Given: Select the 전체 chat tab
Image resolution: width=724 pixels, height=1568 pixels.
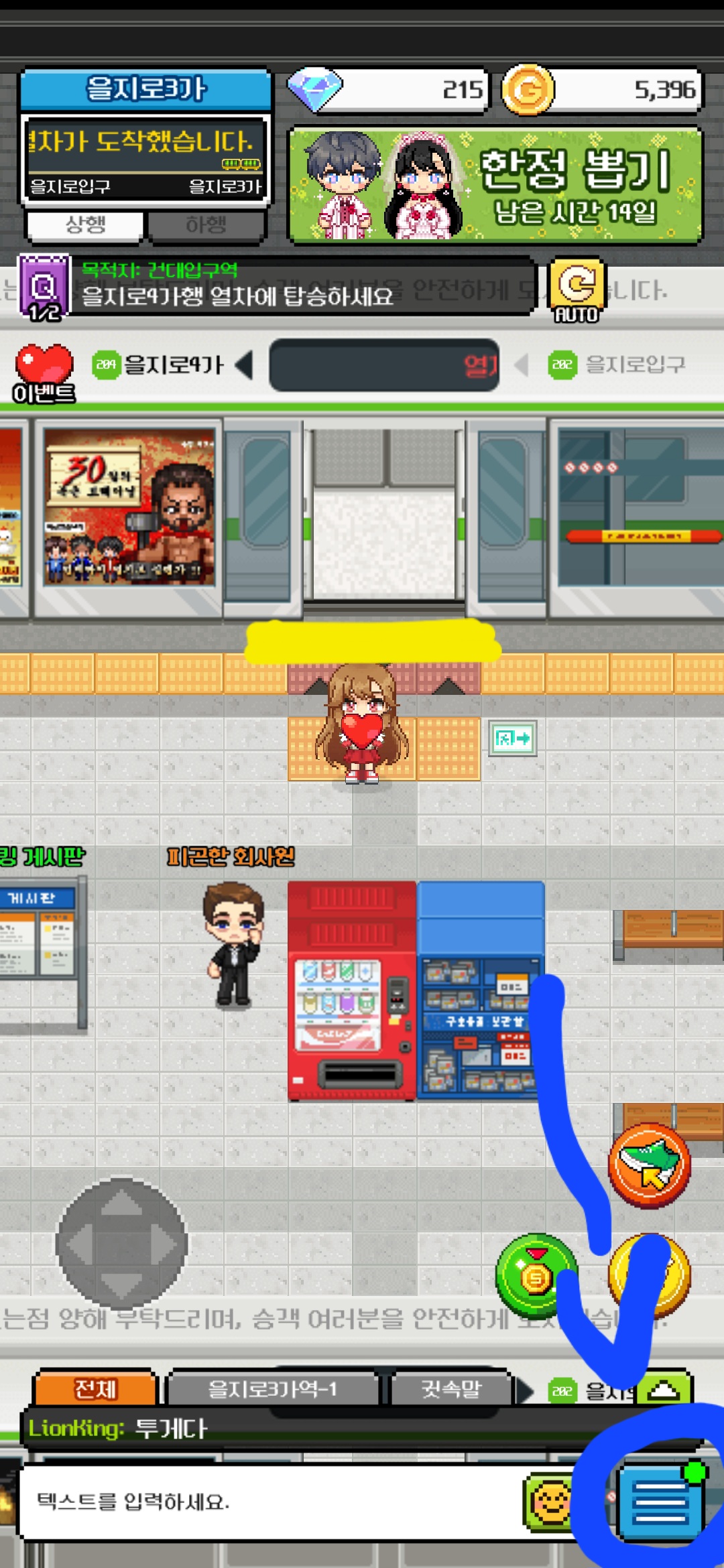Looking at the screenshot, I should point(95,1389).
